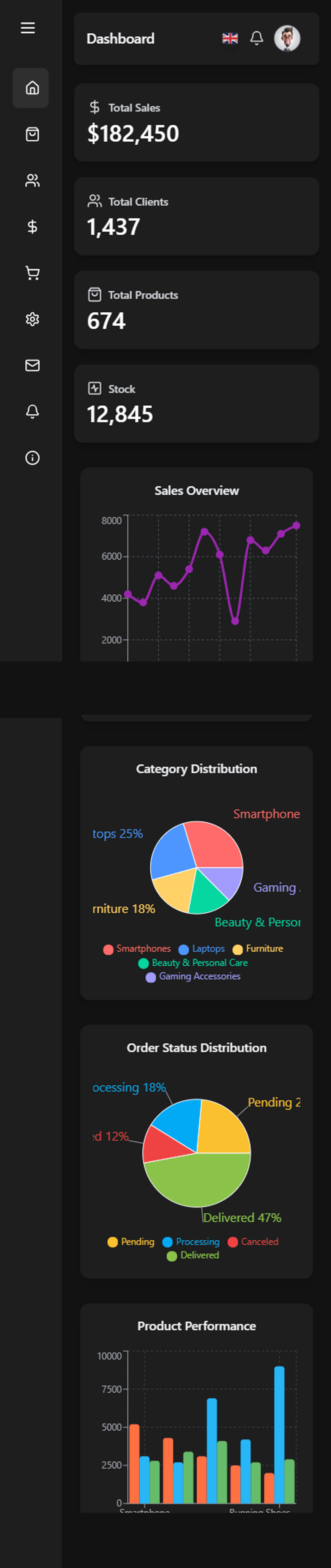Viewport: 331px width, 1568px height.
Task: Open the clients section in sidebar
Action: pyautogui.click(x=32, y=181)
